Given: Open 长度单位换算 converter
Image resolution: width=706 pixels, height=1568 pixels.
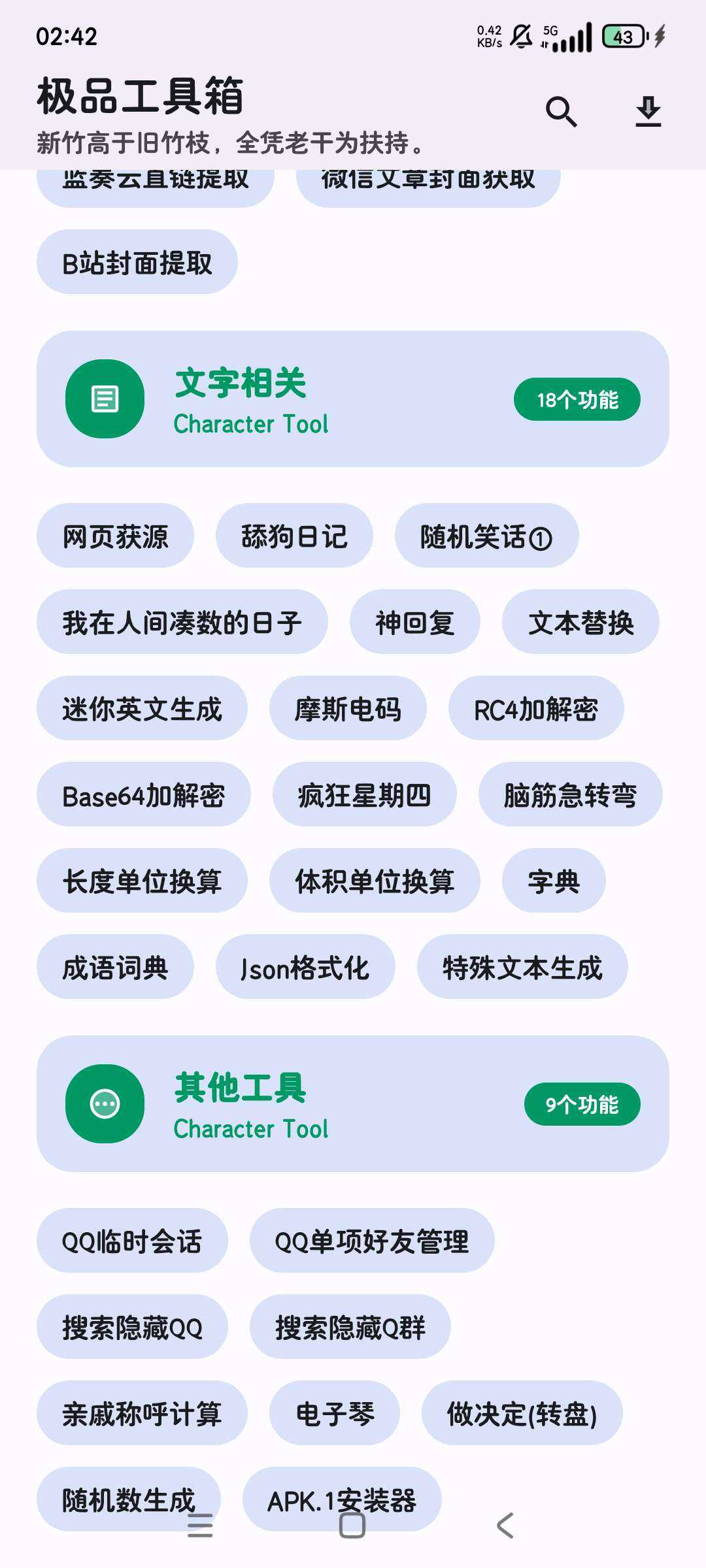Looking at the screenshot, I should click(142, 881).
